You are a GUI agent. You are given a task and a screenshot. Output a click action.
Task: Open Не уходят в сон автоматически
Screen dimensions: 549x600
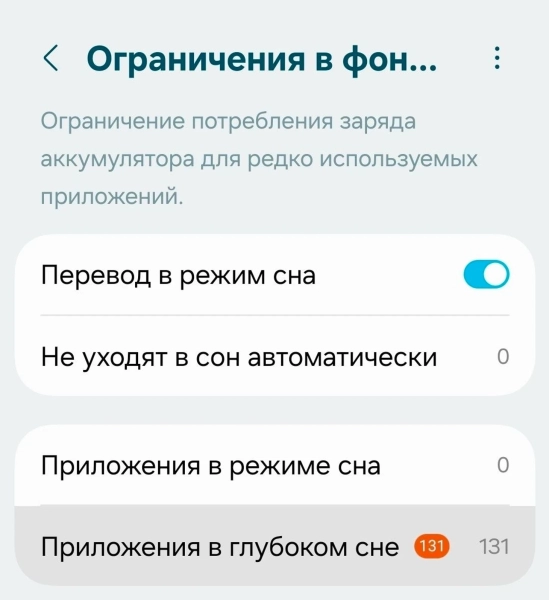(x=275, y=356)
